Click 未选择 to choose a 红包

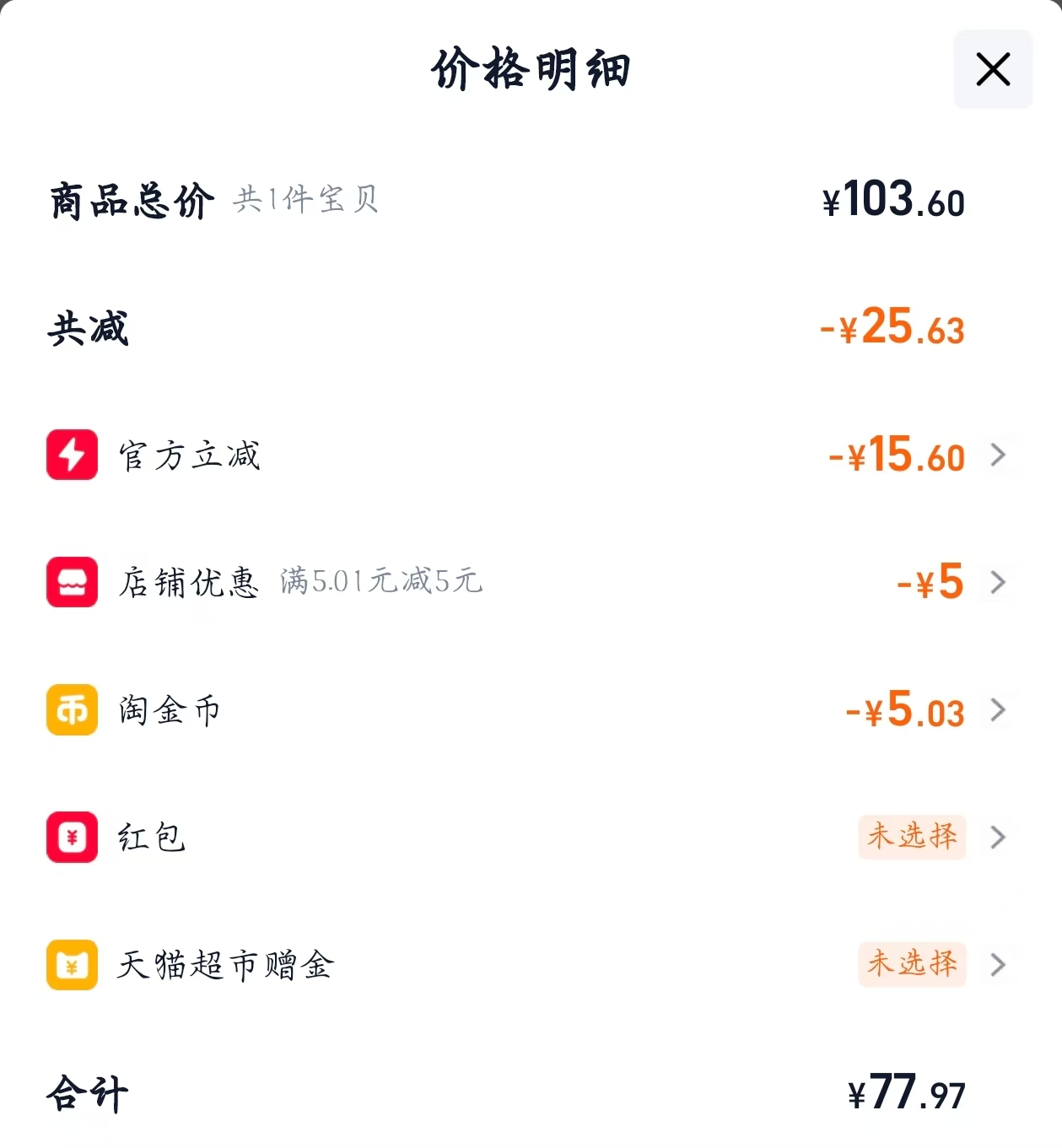[x=912, y=838]
